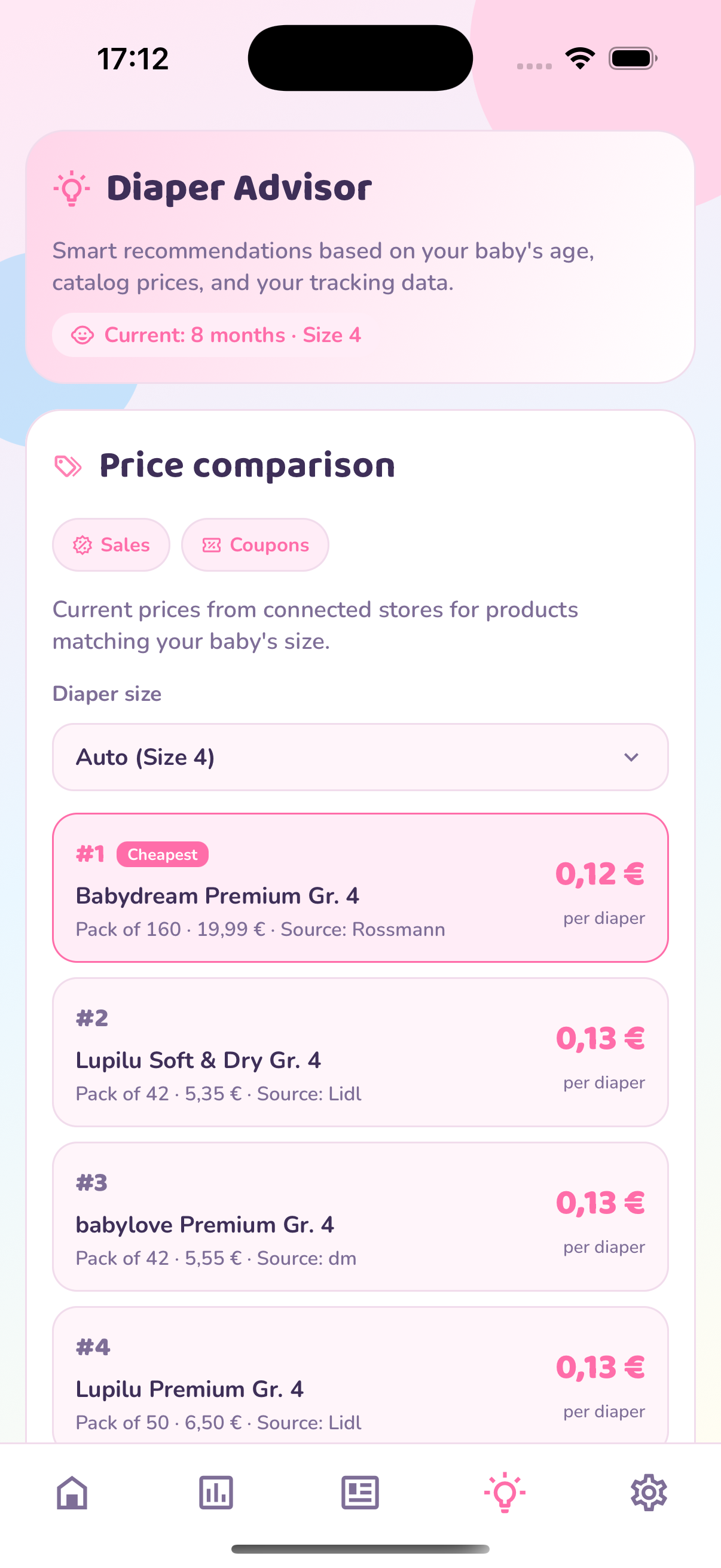Toggle off the Sales discount filter
Viewport: 721px width, 1568px height.
pyautogui.click(x=111, y=545)
